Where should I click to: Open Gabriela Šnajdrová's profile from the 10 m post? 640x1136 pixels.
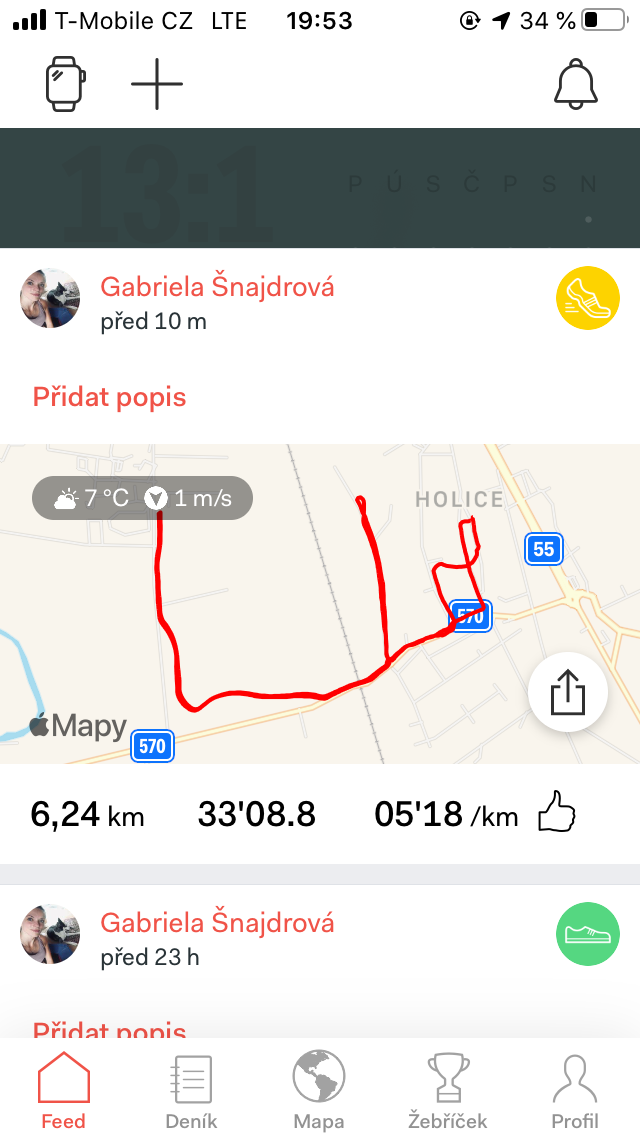[217, 287]
